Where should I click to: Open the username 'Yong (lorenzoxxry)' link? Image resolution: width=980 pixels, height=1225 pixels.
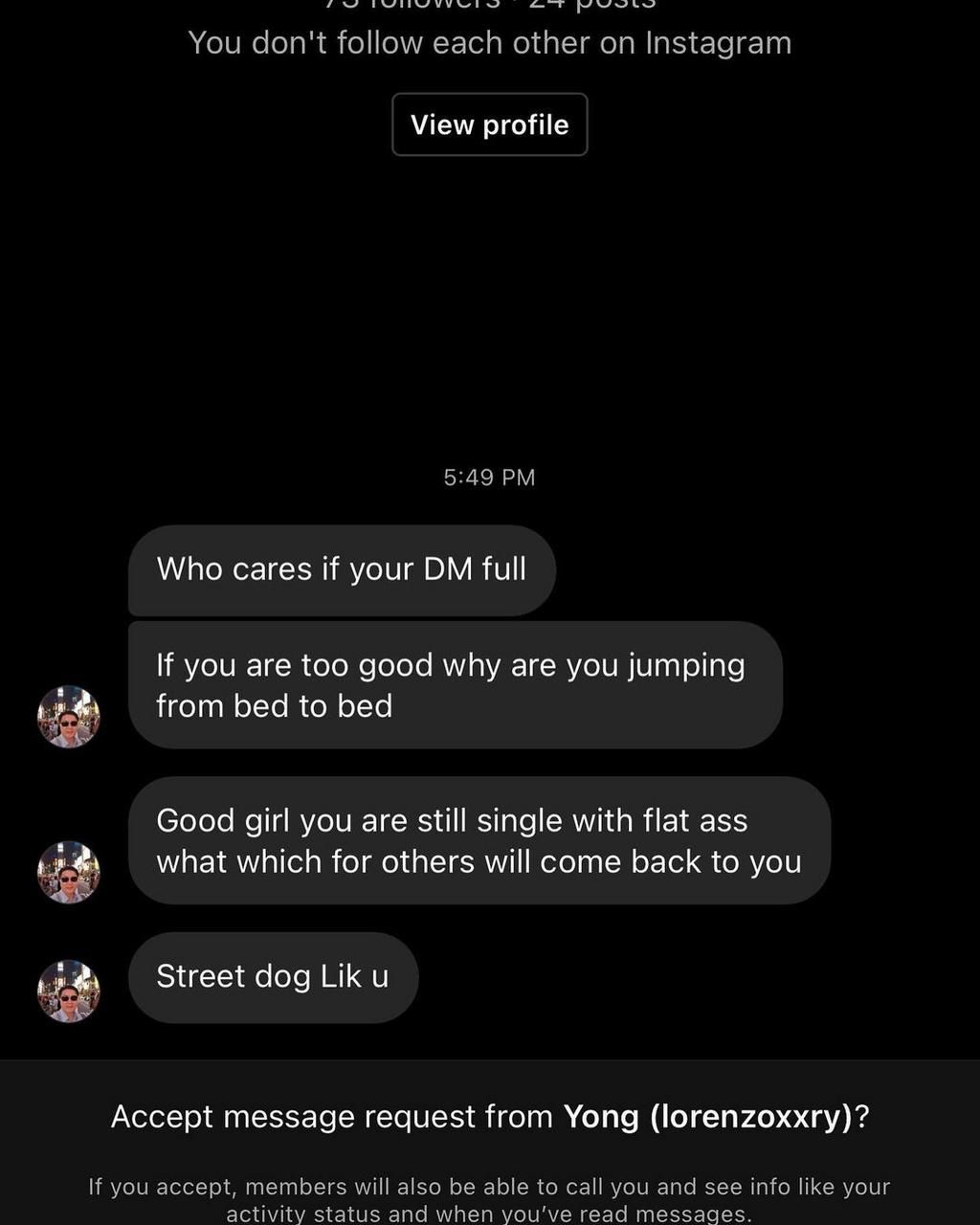pos(712,1116)
